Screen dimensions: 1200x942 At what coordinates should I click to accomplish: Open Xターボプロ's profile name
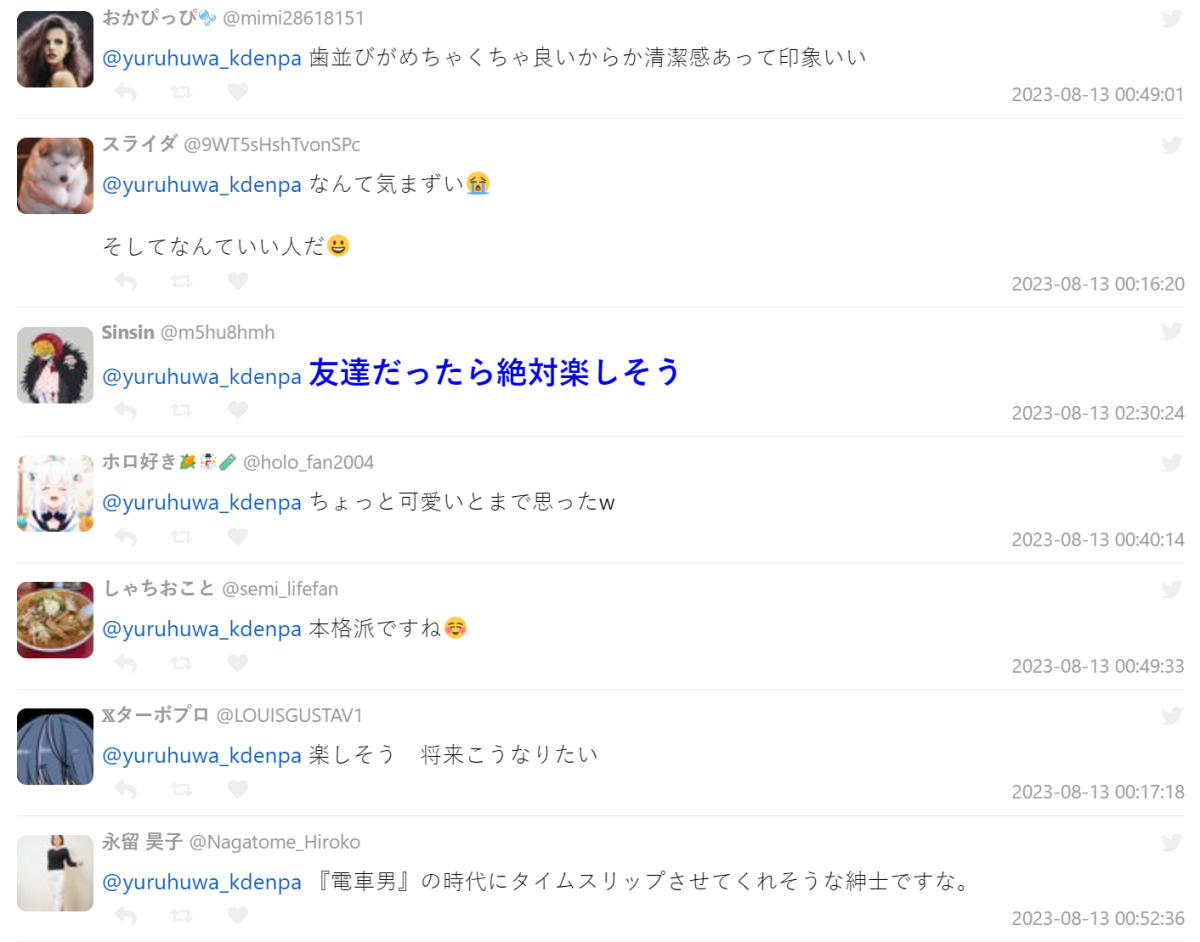click(x=155, y=715)
